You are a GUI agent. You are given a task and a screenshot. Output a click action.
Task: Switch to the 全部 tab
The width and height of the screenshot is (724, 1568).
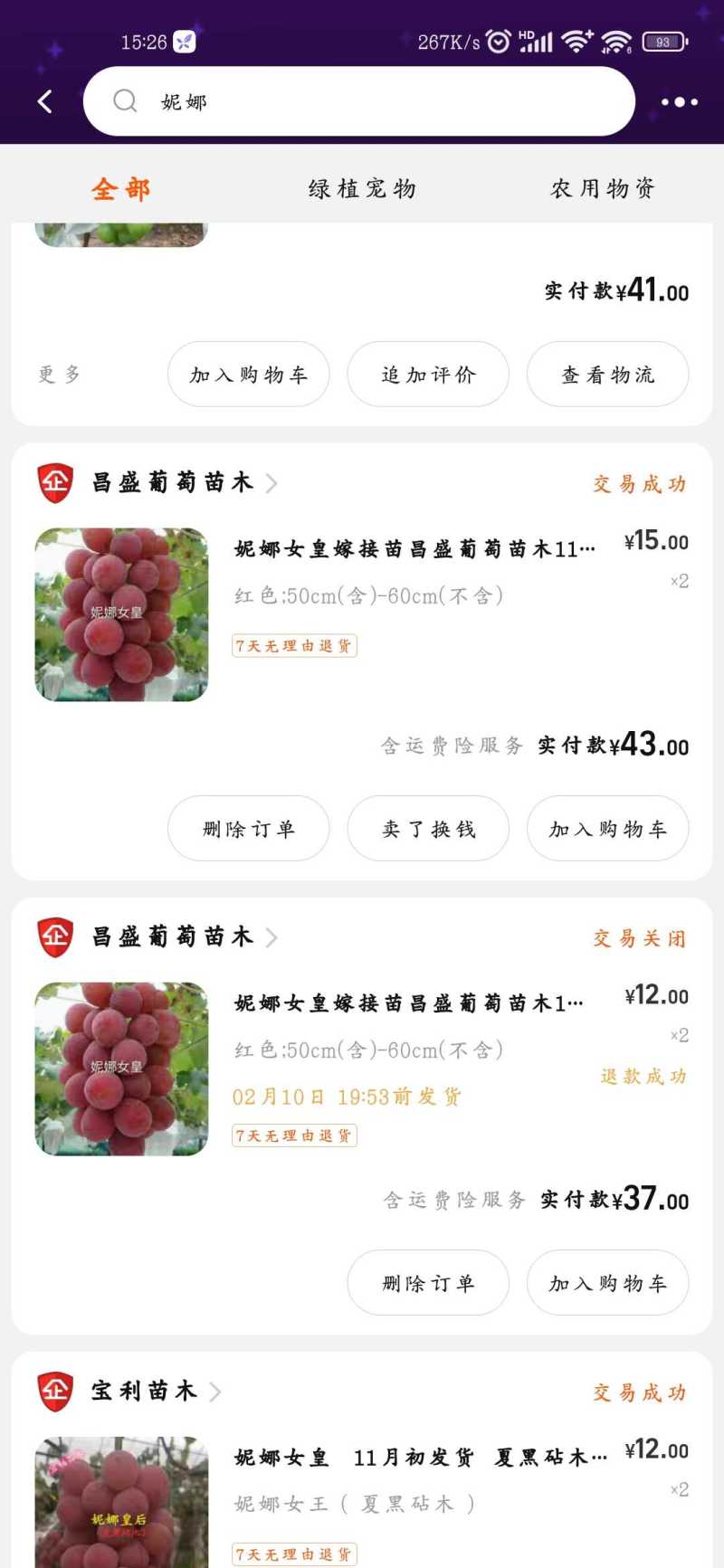tap(120, 189)
